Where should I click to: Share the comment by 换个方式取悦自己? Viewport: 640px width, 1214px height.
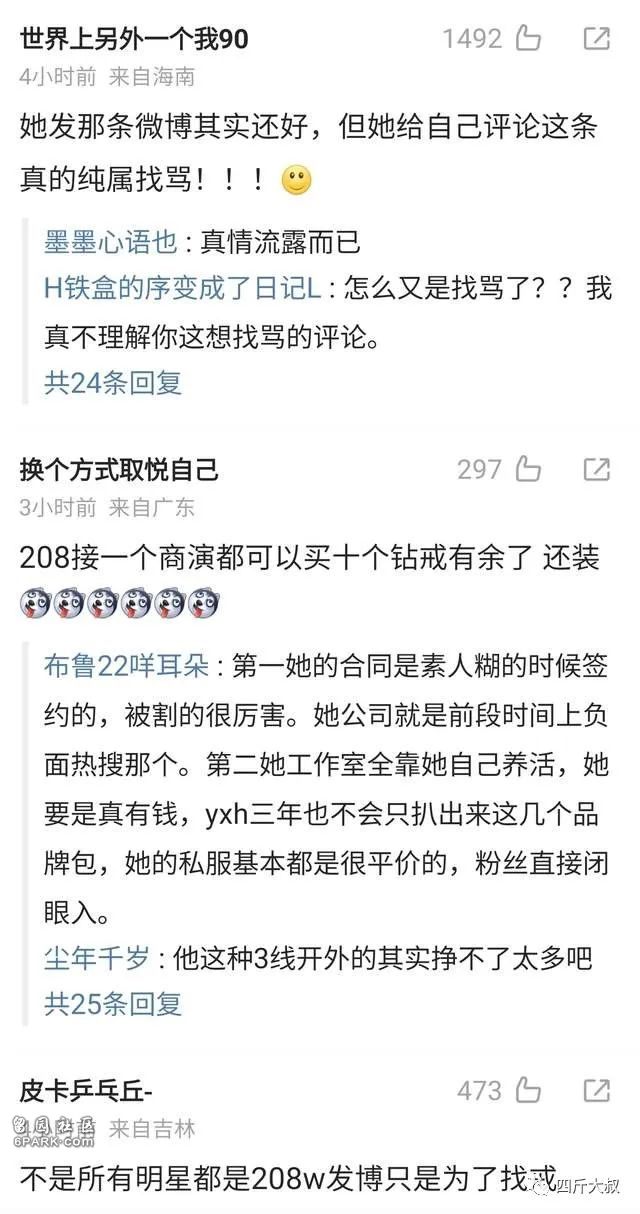(x=596, y=469)
